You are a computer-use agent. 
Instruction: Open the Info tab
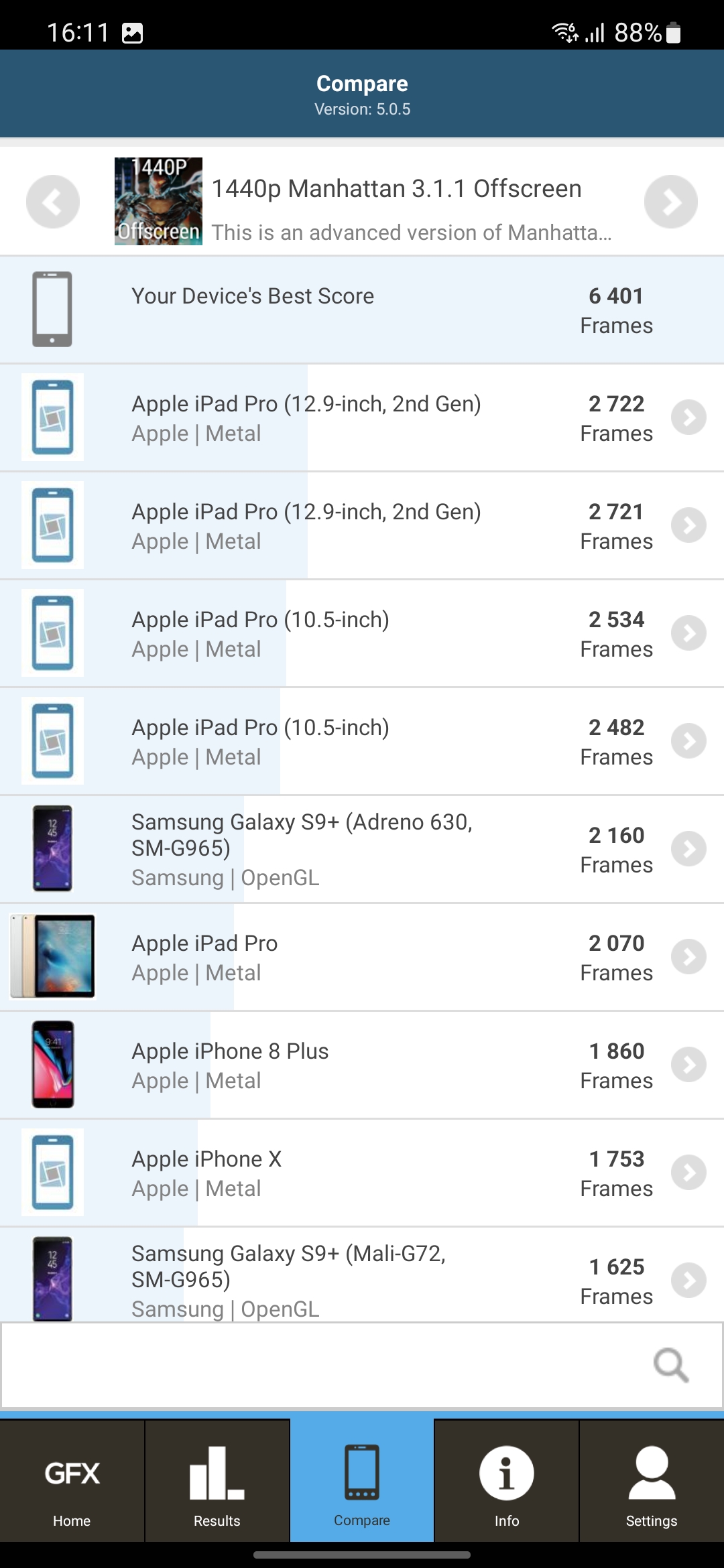507,1482
